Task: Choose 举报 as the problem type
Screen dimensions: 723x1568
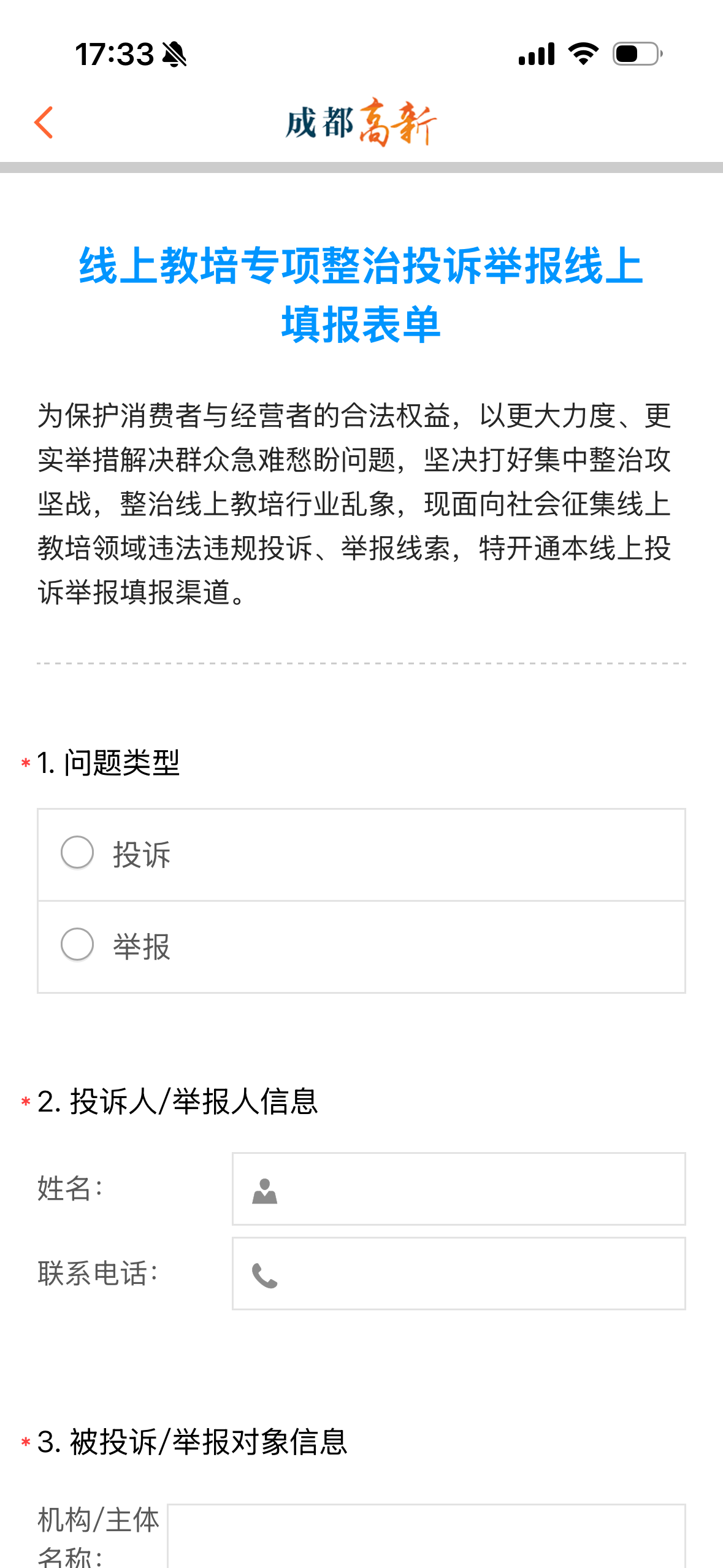Action: point(361,947)
